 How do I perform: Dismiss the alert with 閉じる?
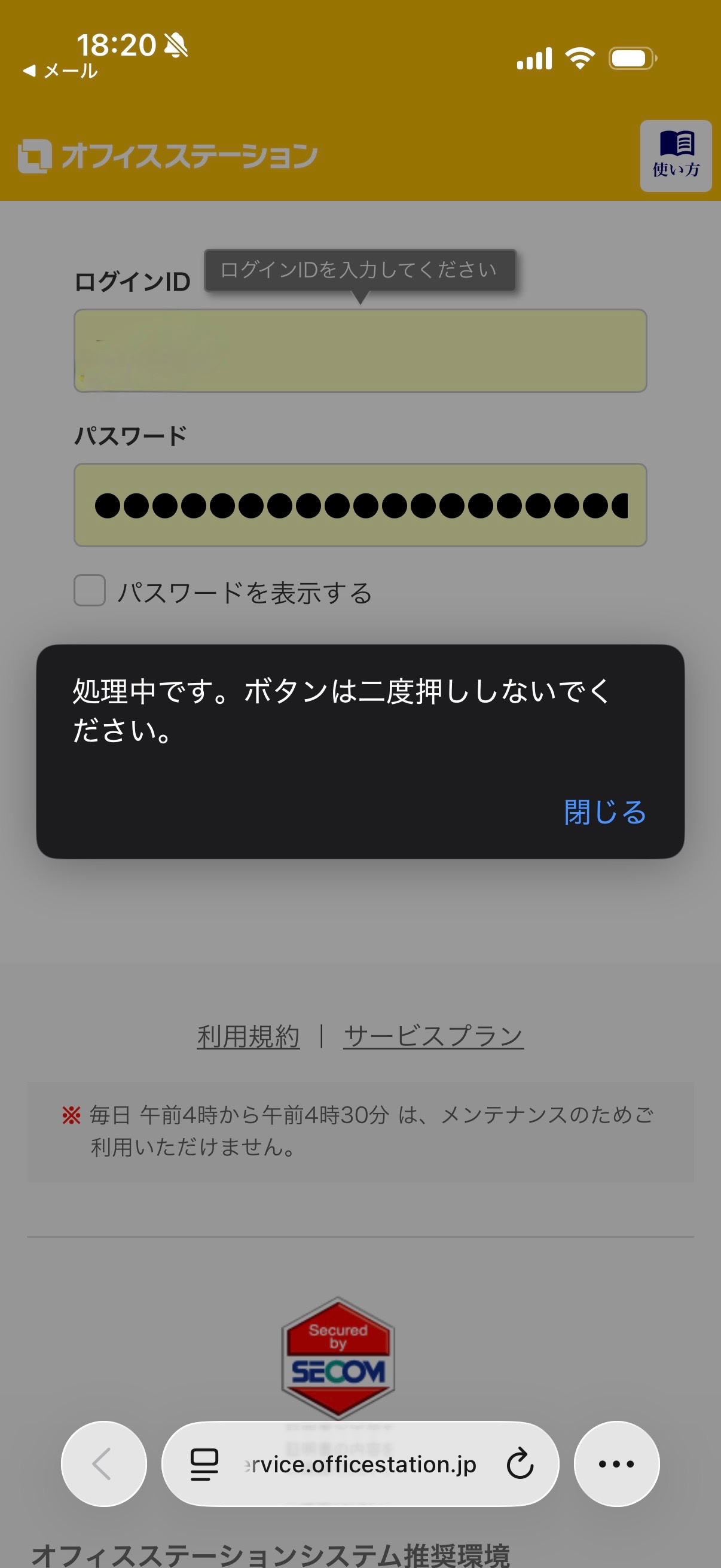click(x=604, y=812)
